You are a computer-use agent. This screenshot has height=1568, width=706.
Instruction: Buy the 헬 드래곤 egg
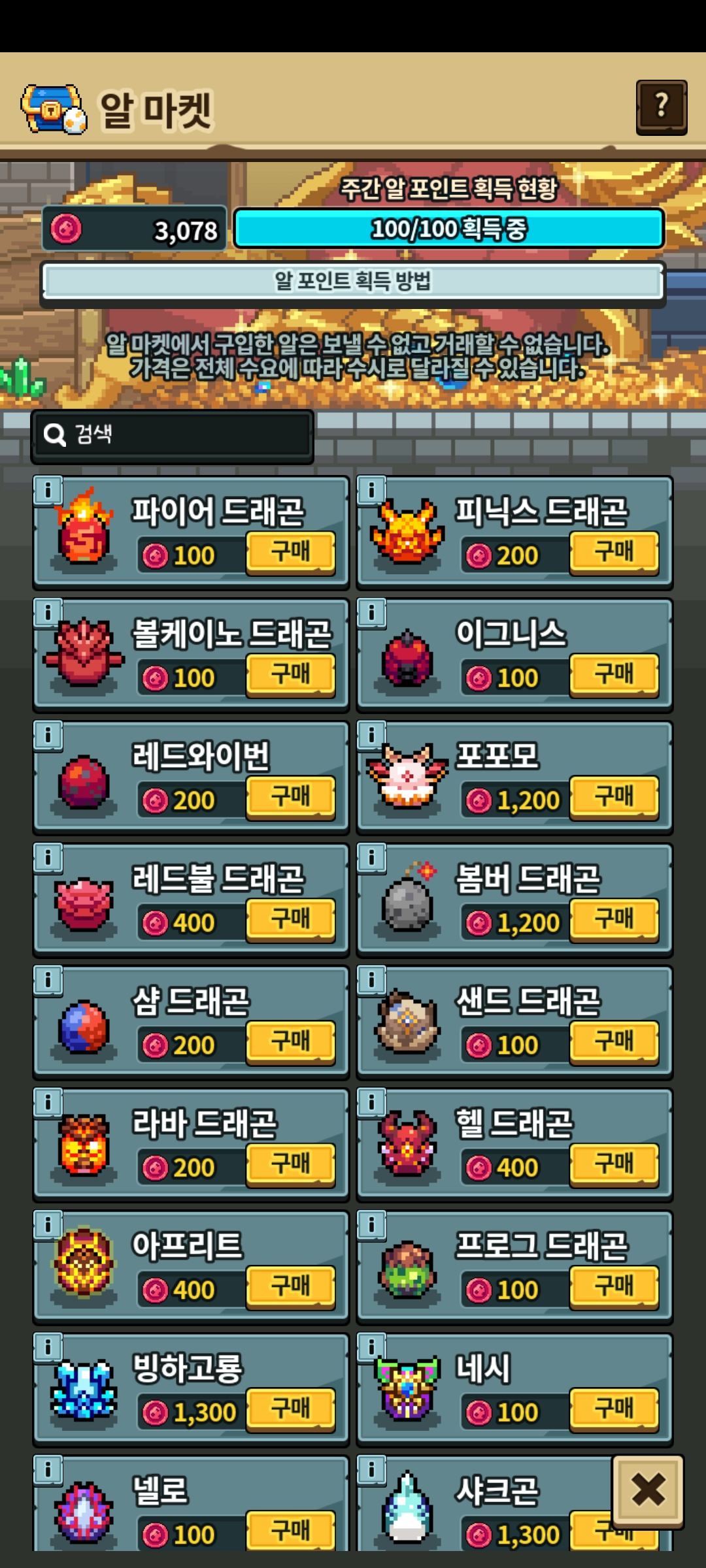614,1164
